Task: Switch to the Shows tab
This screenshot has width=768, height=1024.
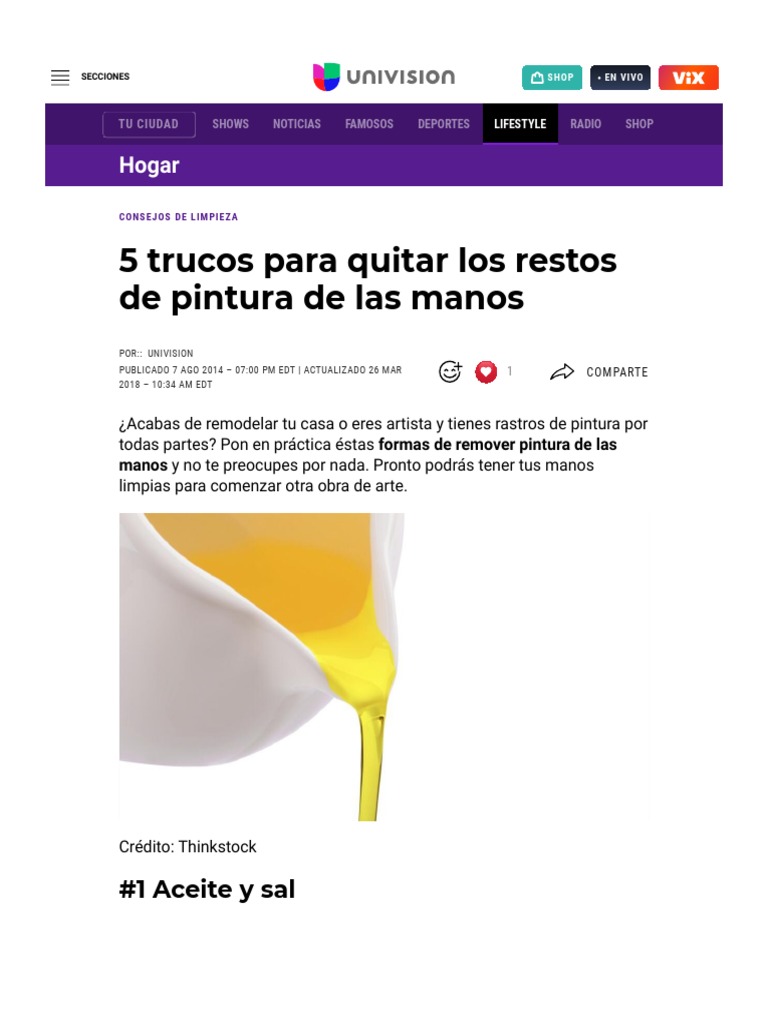Action: click(x=231, y=124)
